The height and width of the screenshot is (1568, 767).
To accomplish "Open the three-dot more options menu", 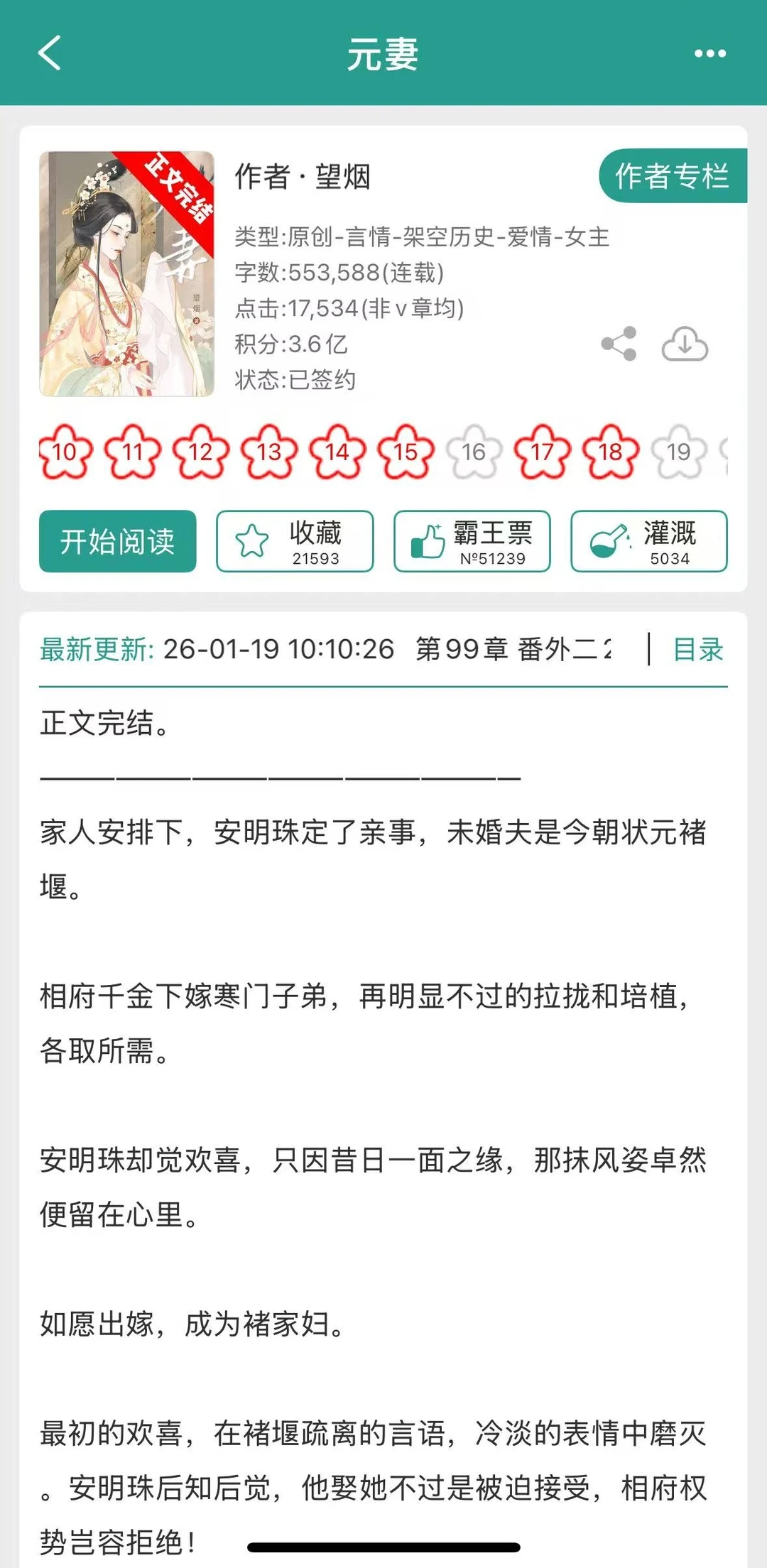I will coord(709,53).
